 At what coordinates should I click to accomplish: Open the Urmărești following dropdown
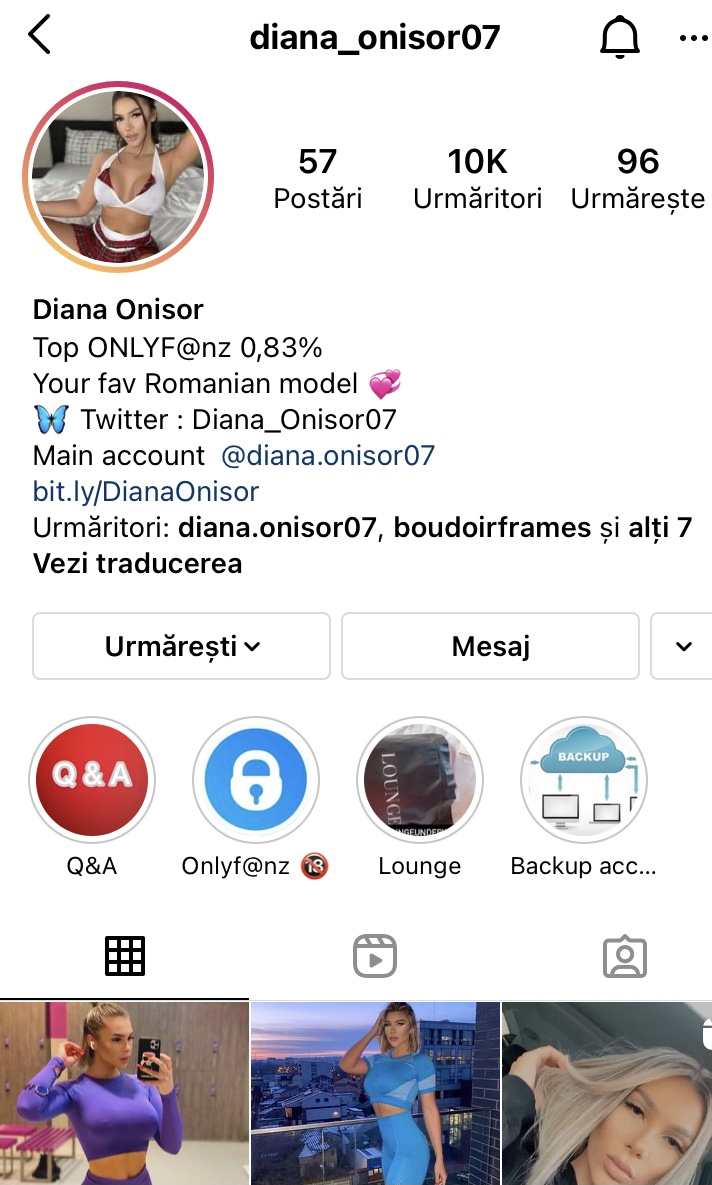click(x=181, y=646)
